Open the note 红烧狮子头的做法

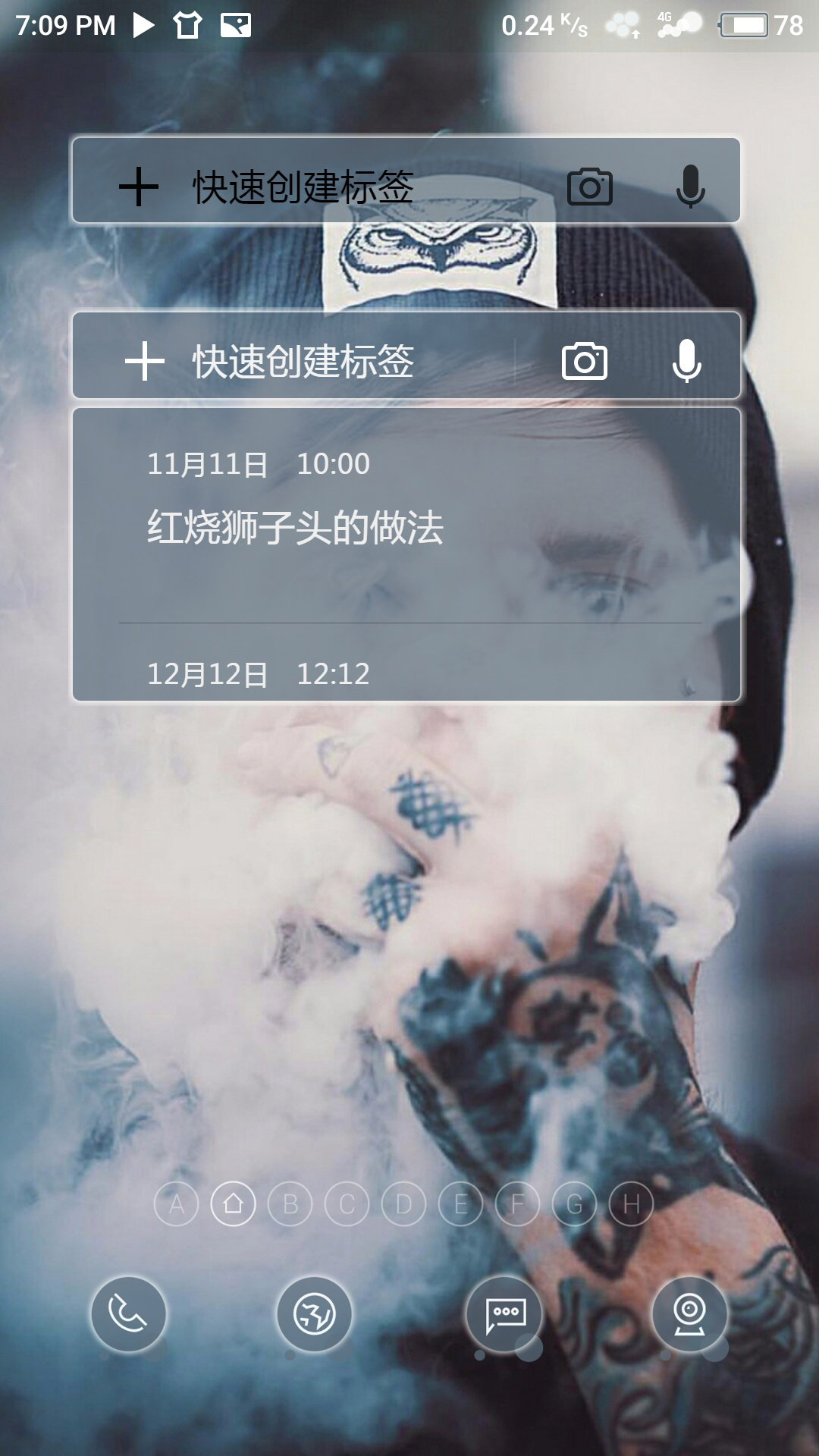point(294,527)
